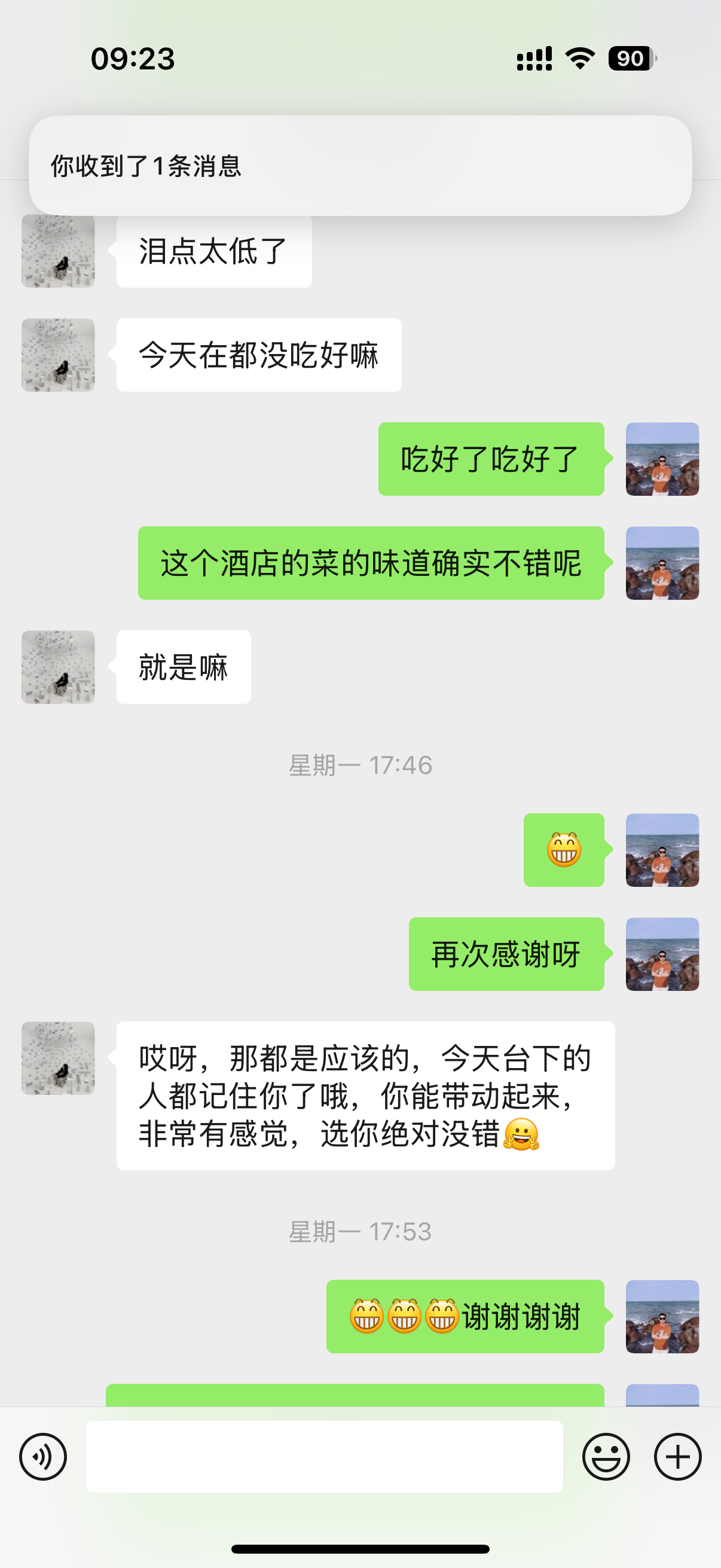Open the 你收到了1条消息 notification banner
Viewport: 721px width, 1568px height.
pos(359,166)
